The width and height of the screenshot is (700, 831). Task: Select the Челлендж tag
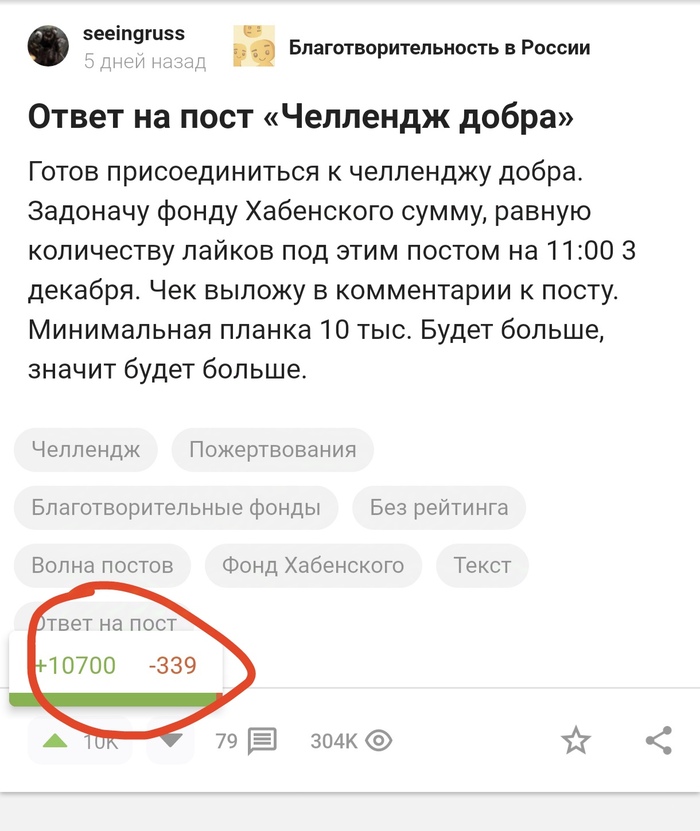coord(85,450)
